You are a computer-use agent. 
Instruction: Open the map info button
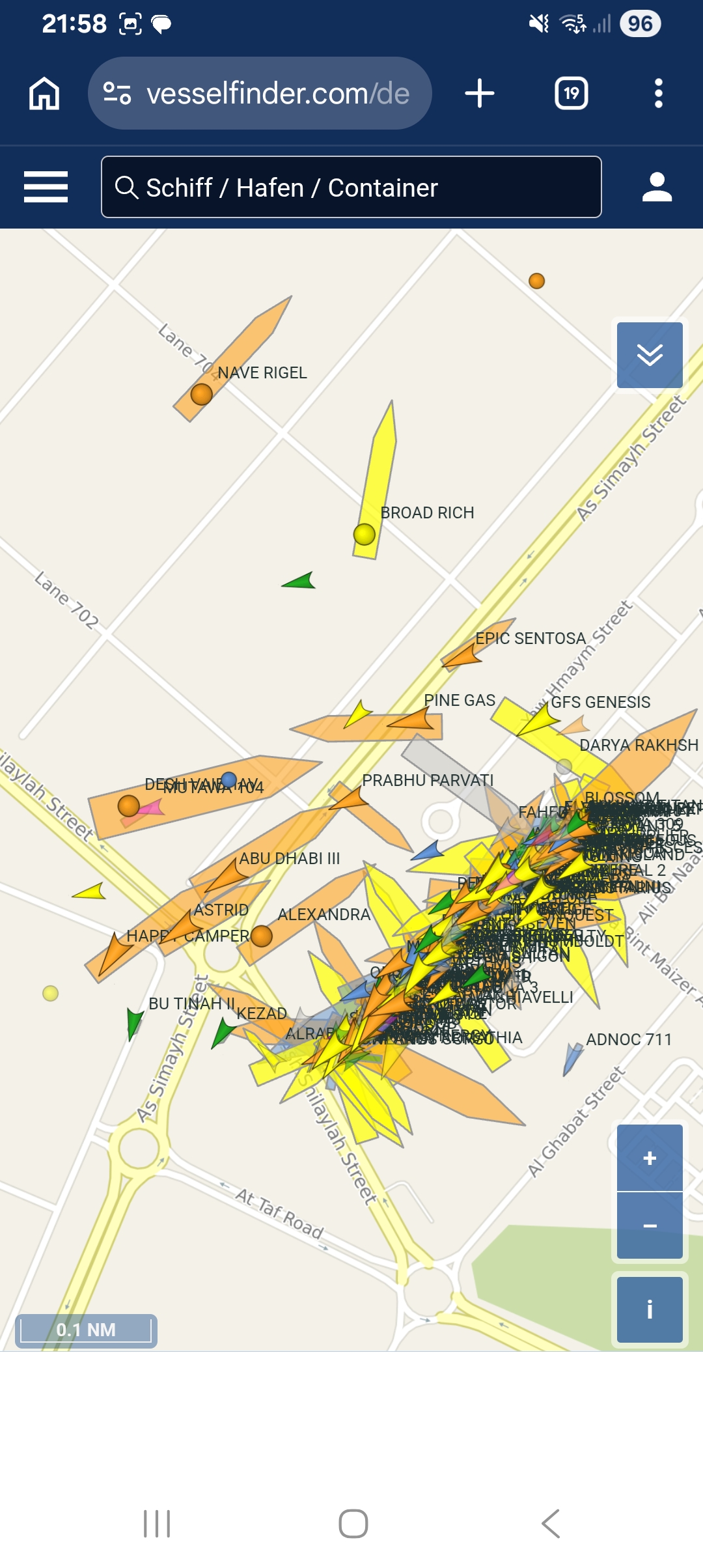pyautogui.click(x=650, y=1309)
